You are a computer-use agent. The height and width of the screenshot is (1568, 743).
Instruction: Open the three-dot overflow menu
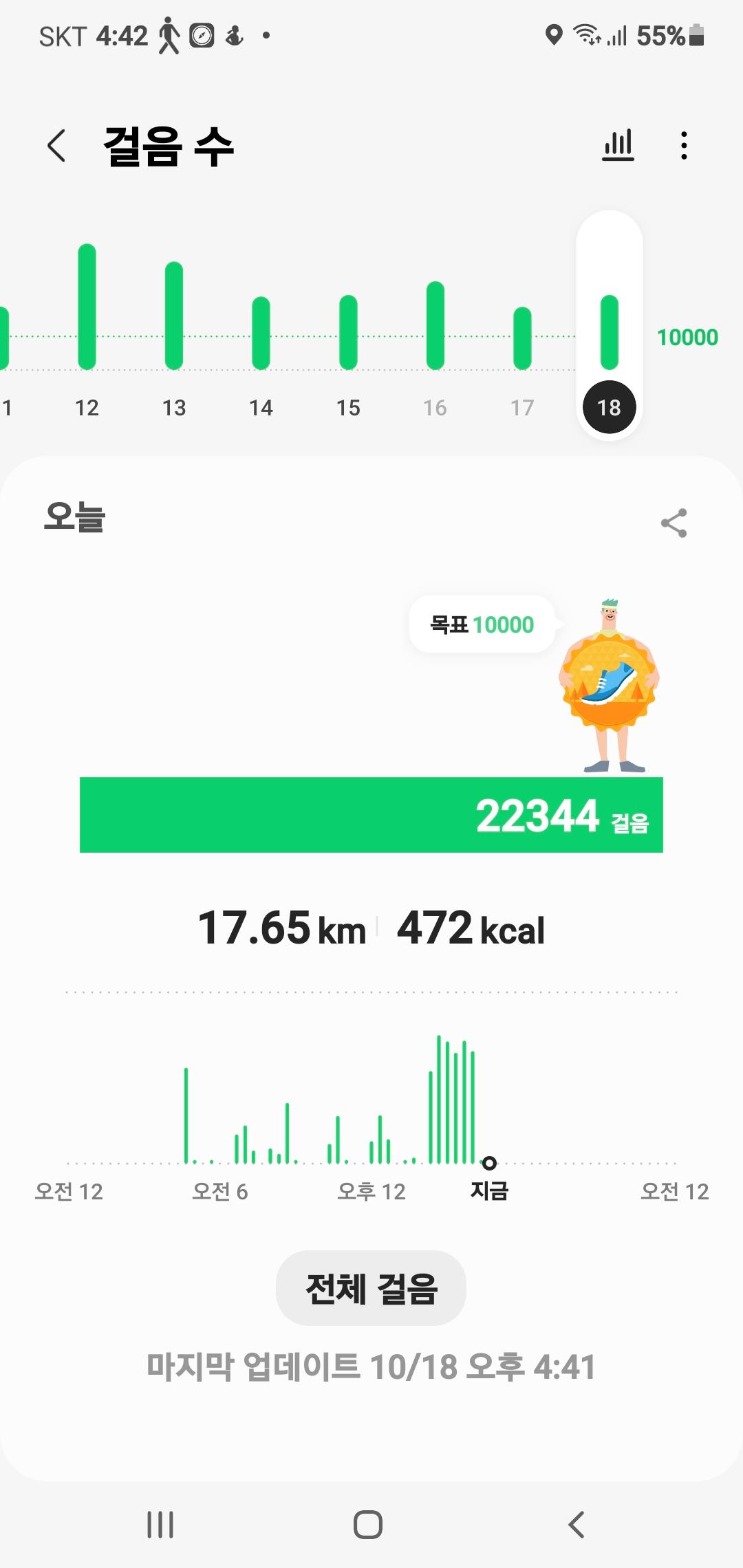tap(683, 146)
